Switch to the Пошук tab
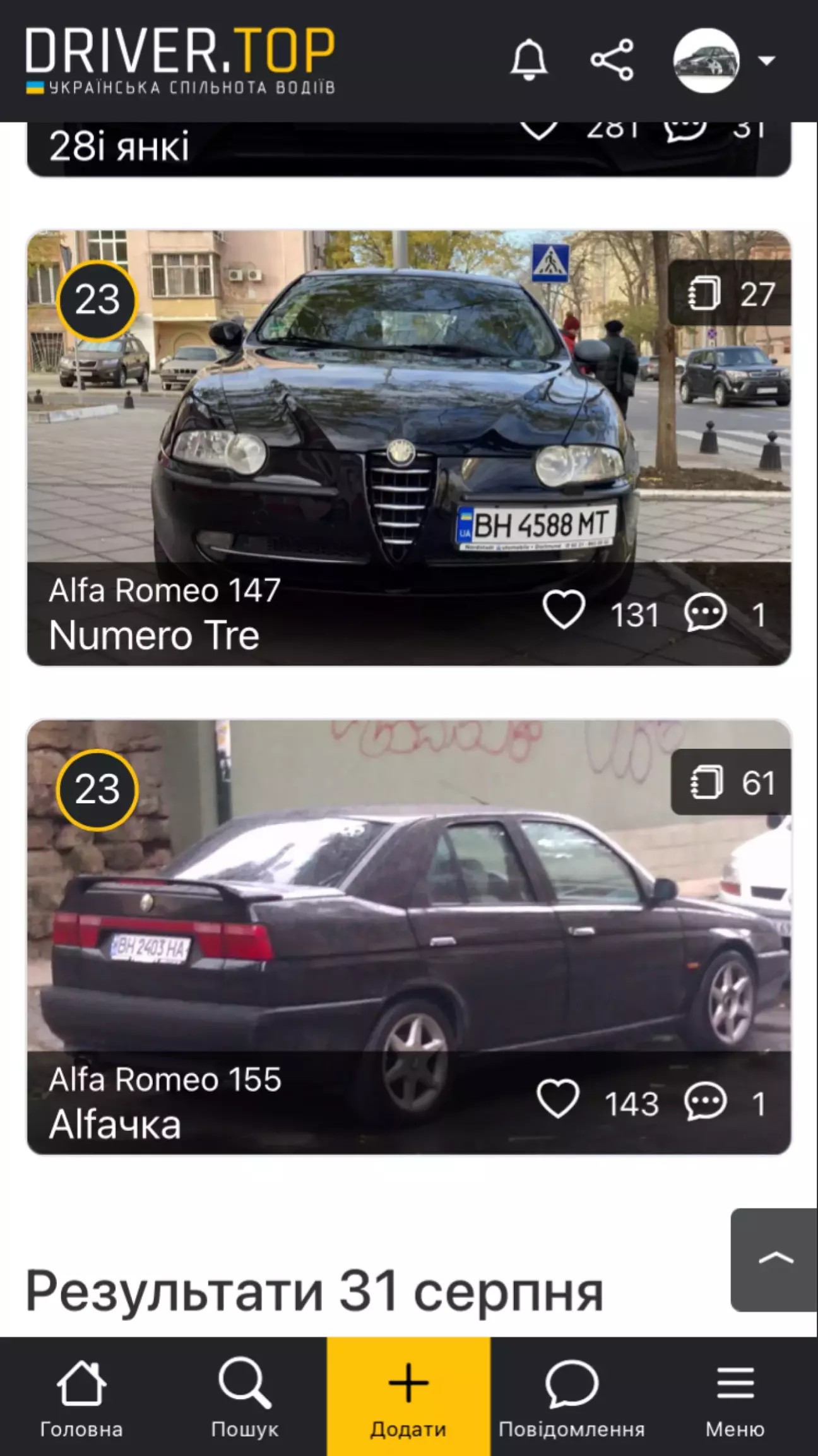 (245, 1397)
